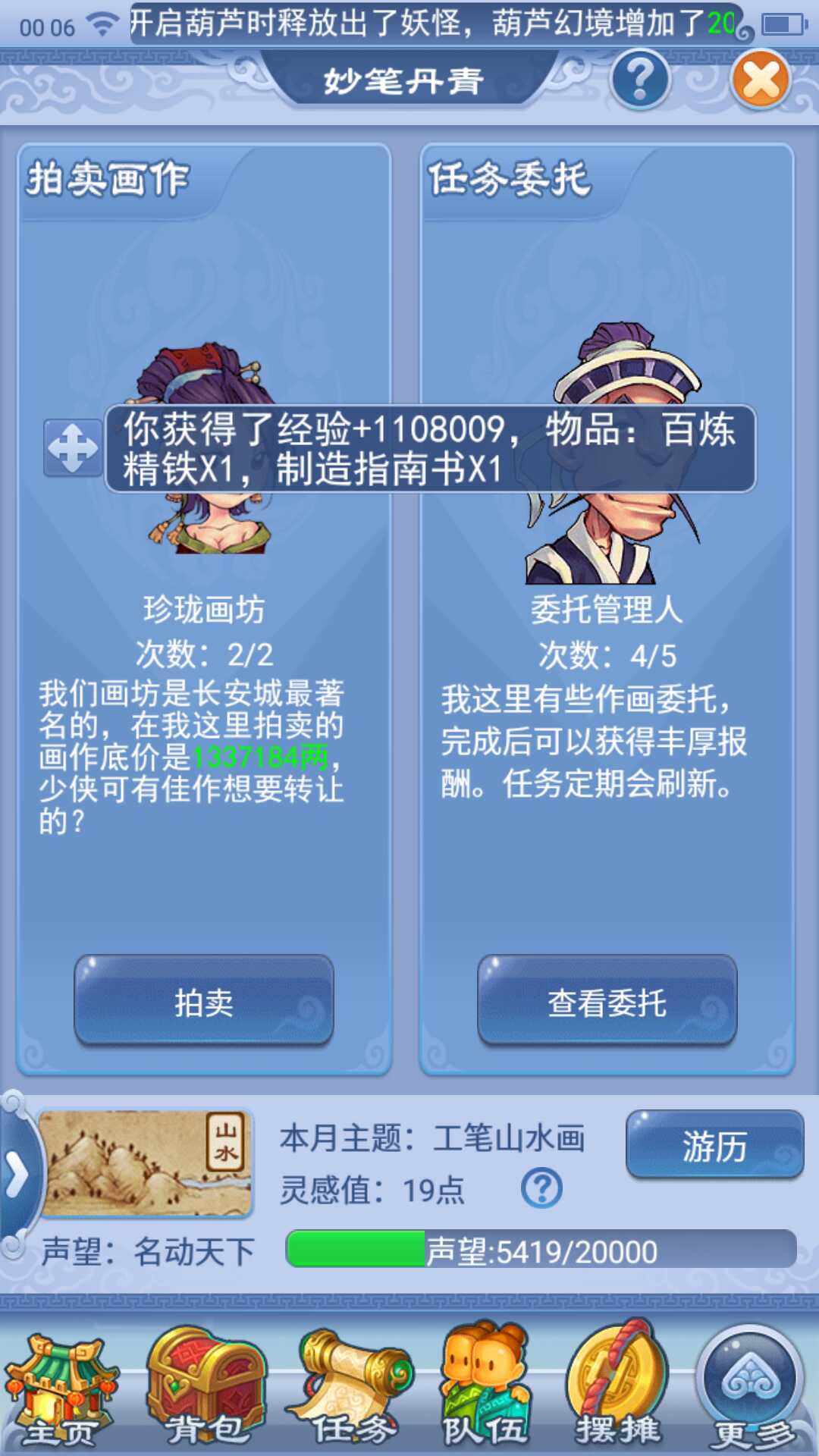Tap the 游历 button
Image resolution: width=819 pixels, height=1456 pixels.
714,1145
